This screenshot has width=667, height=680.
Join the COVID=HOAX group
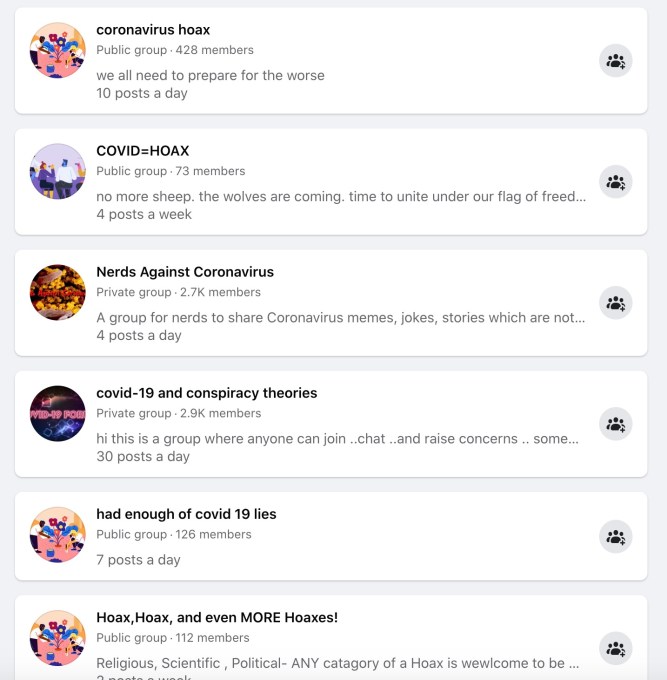point(615,182)
